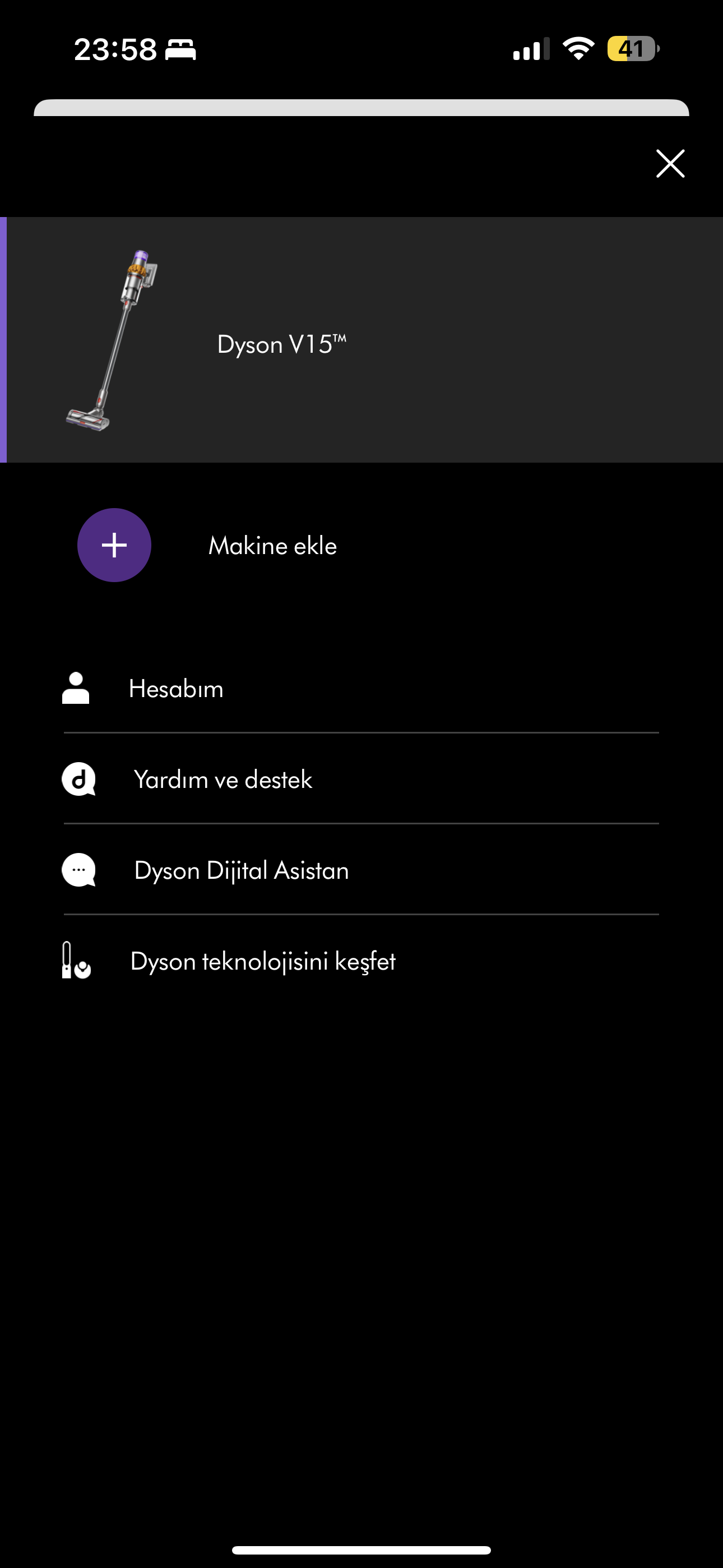723x1568 pixels.
Task: Open Dyson Dijital Asistan
Action: click(242, 870)
